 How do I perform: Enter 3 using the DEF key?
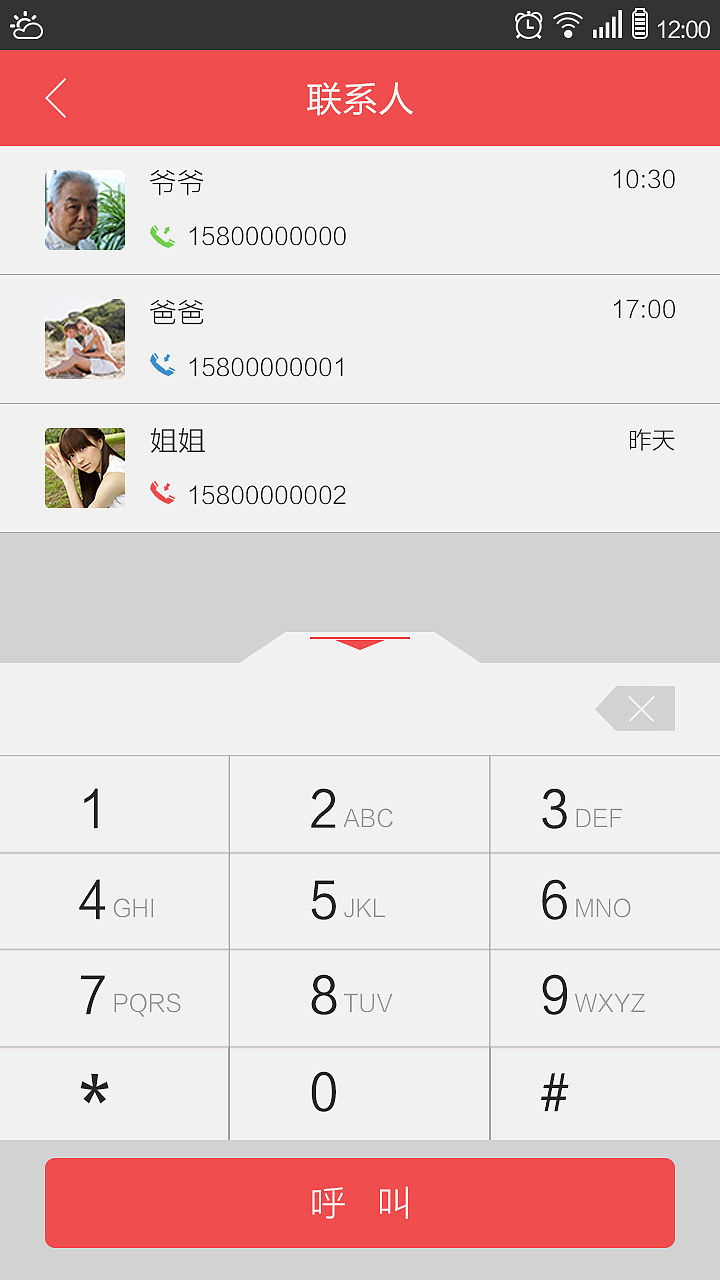604,805
